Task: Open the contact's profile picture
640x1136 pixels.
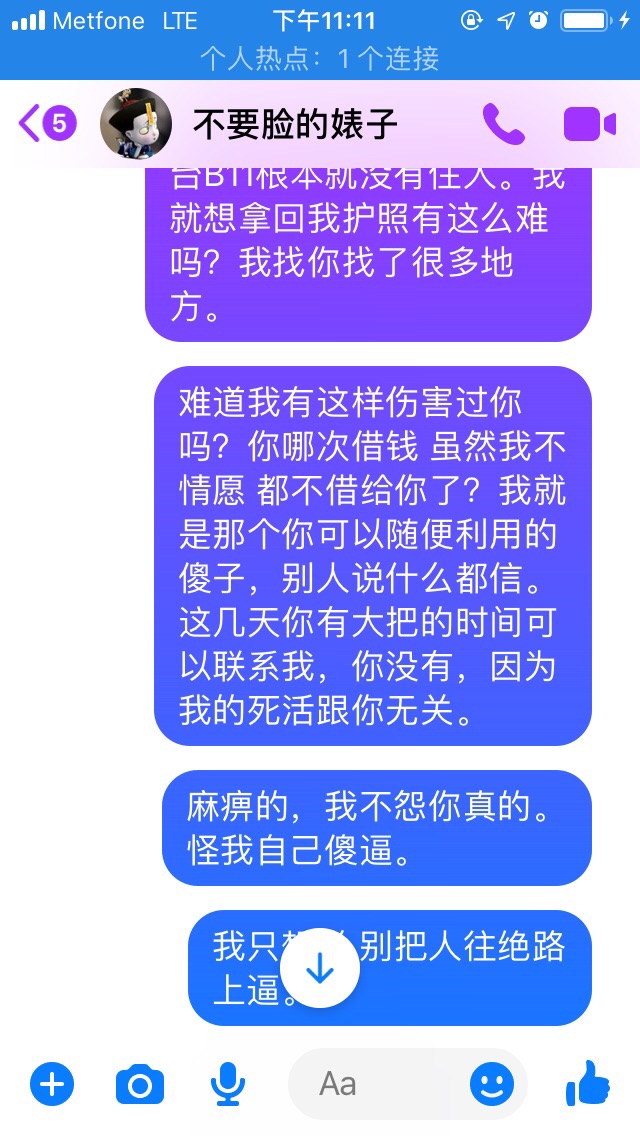Action: coord(136,123)
